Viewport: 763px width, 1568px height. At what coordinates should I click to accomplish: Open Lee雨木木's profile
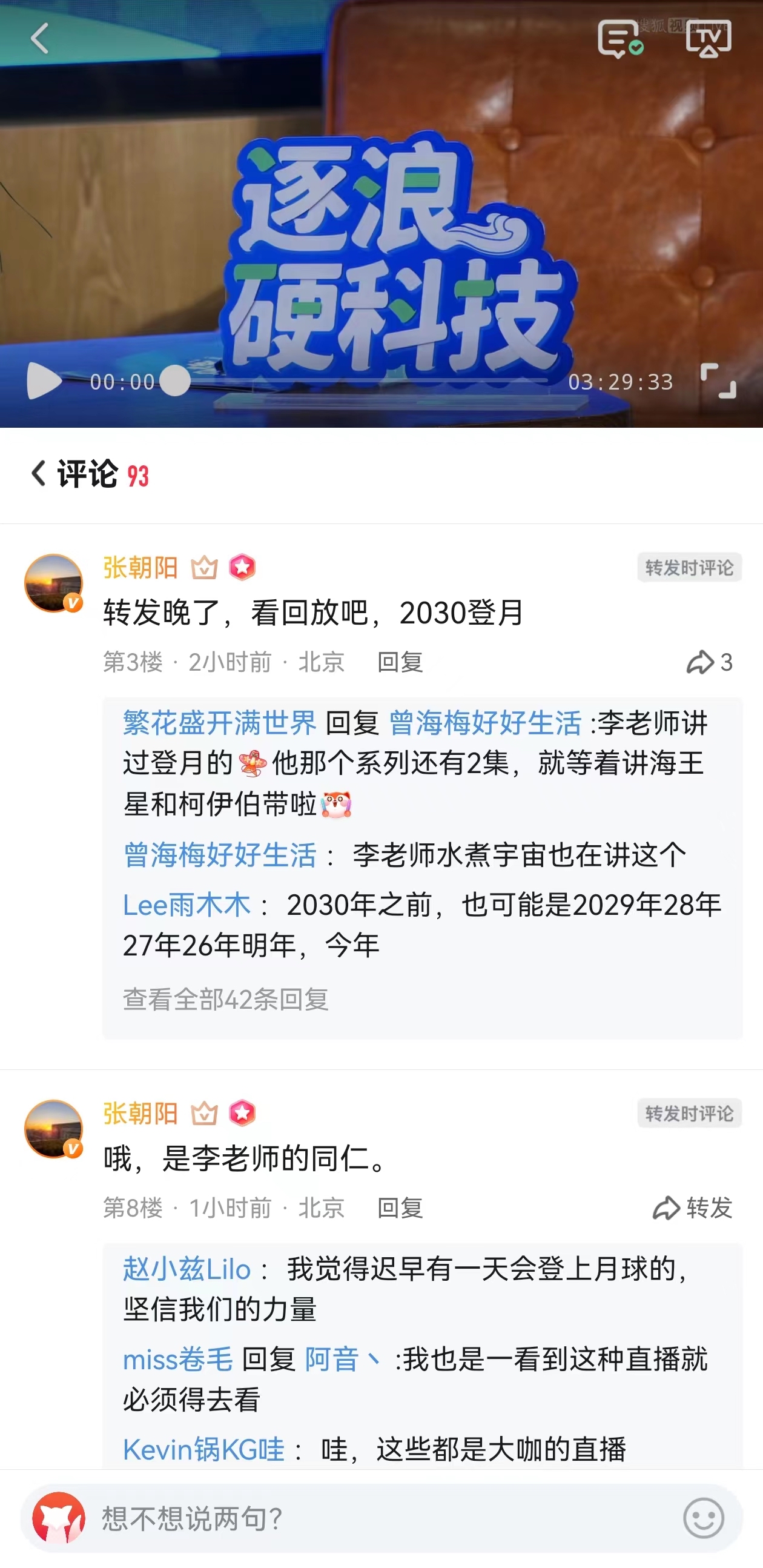pyautogui.click(x=187, y=905)
